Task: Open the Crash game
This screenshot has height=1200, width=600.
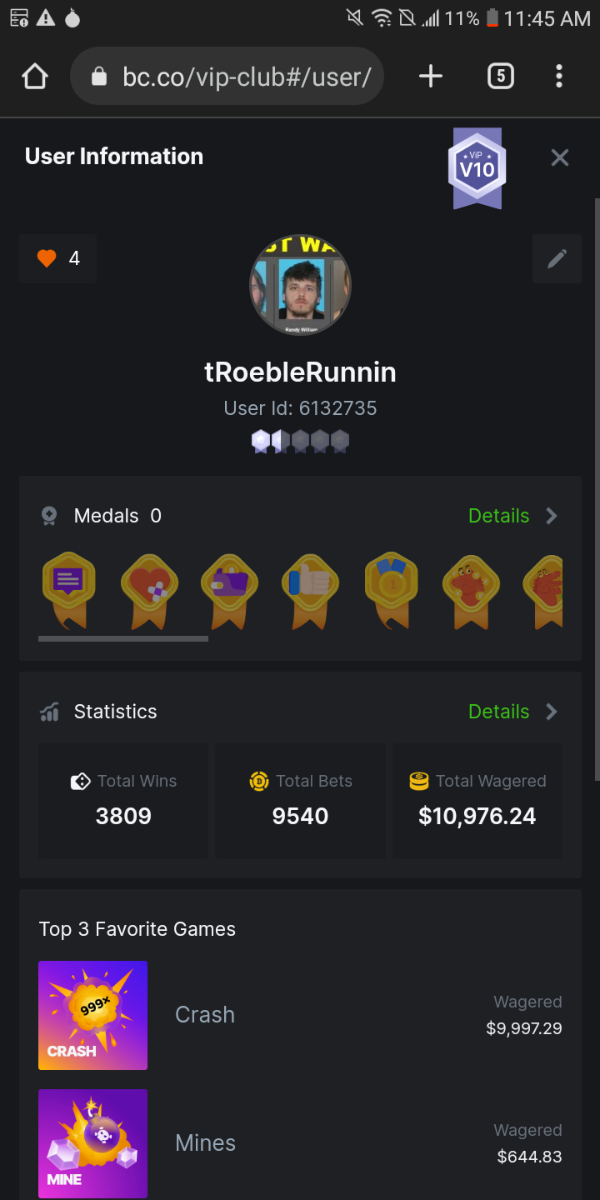Action: 93,1015
